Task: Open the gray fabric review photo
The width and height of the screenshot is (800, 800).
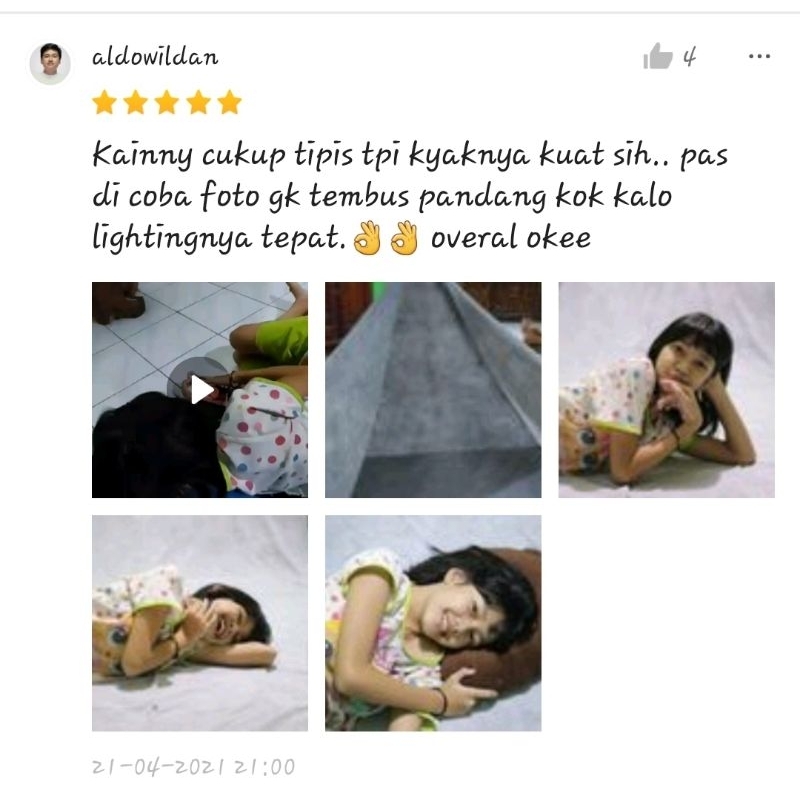Action: 433,389
